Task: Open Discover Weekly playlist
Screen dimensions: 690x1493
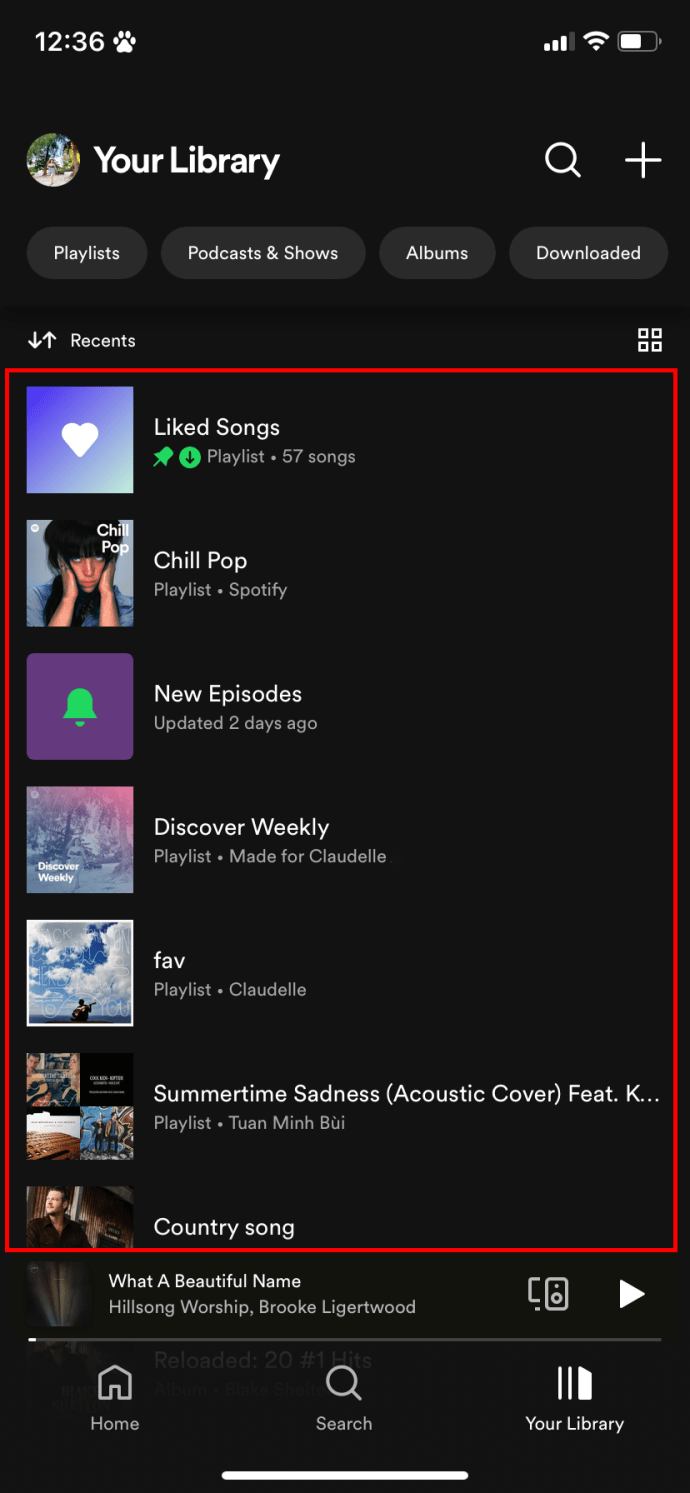Action: pyautogui.click(x=345, y=840)
